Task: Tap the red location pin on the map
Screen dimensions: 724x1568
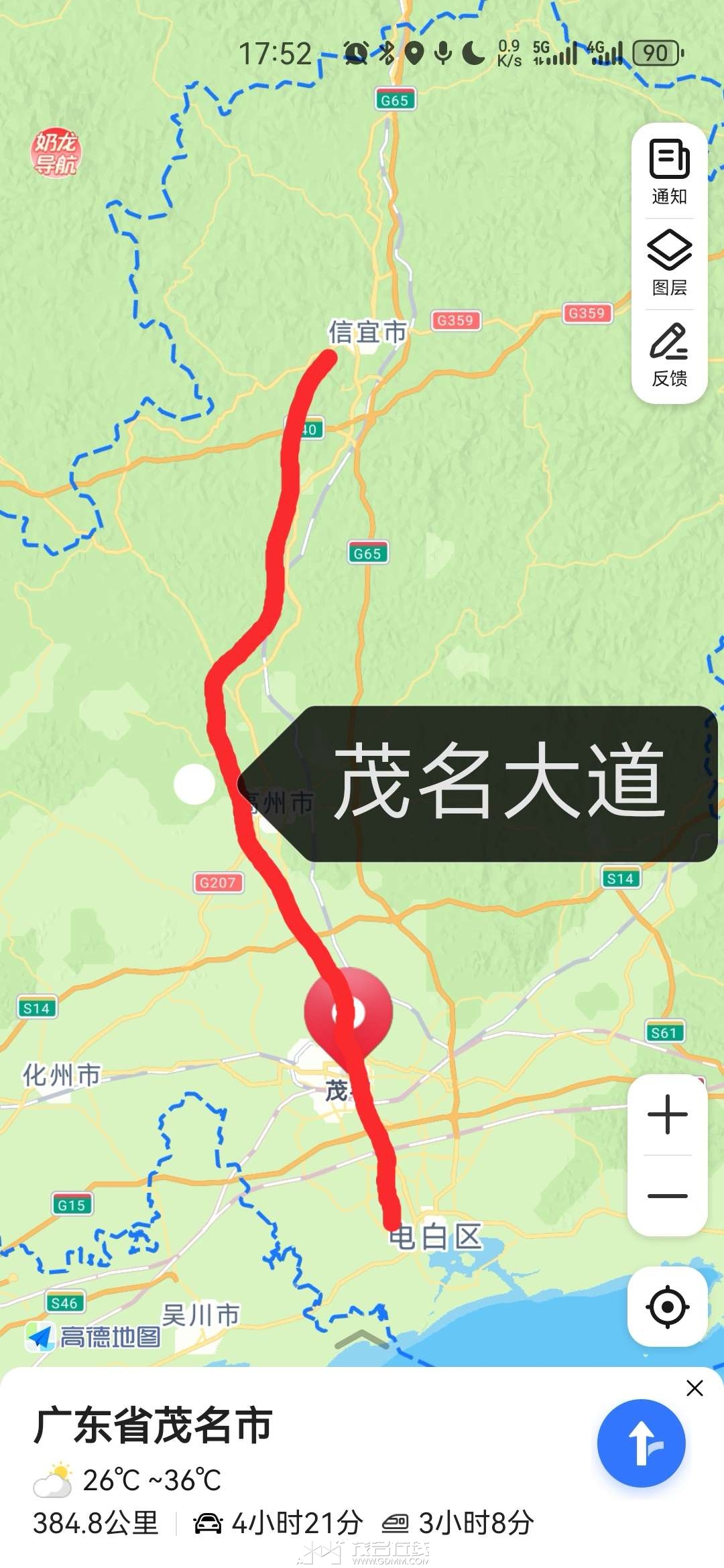Action: pyautogui.click(x=348, y=1013)
